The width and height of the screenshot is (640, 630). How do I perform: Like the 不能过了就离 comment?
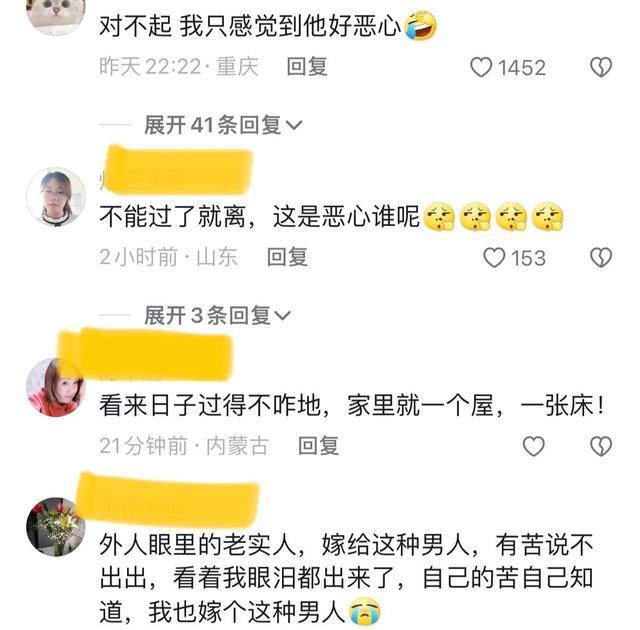pyautogui.click(x=494, y=257)
